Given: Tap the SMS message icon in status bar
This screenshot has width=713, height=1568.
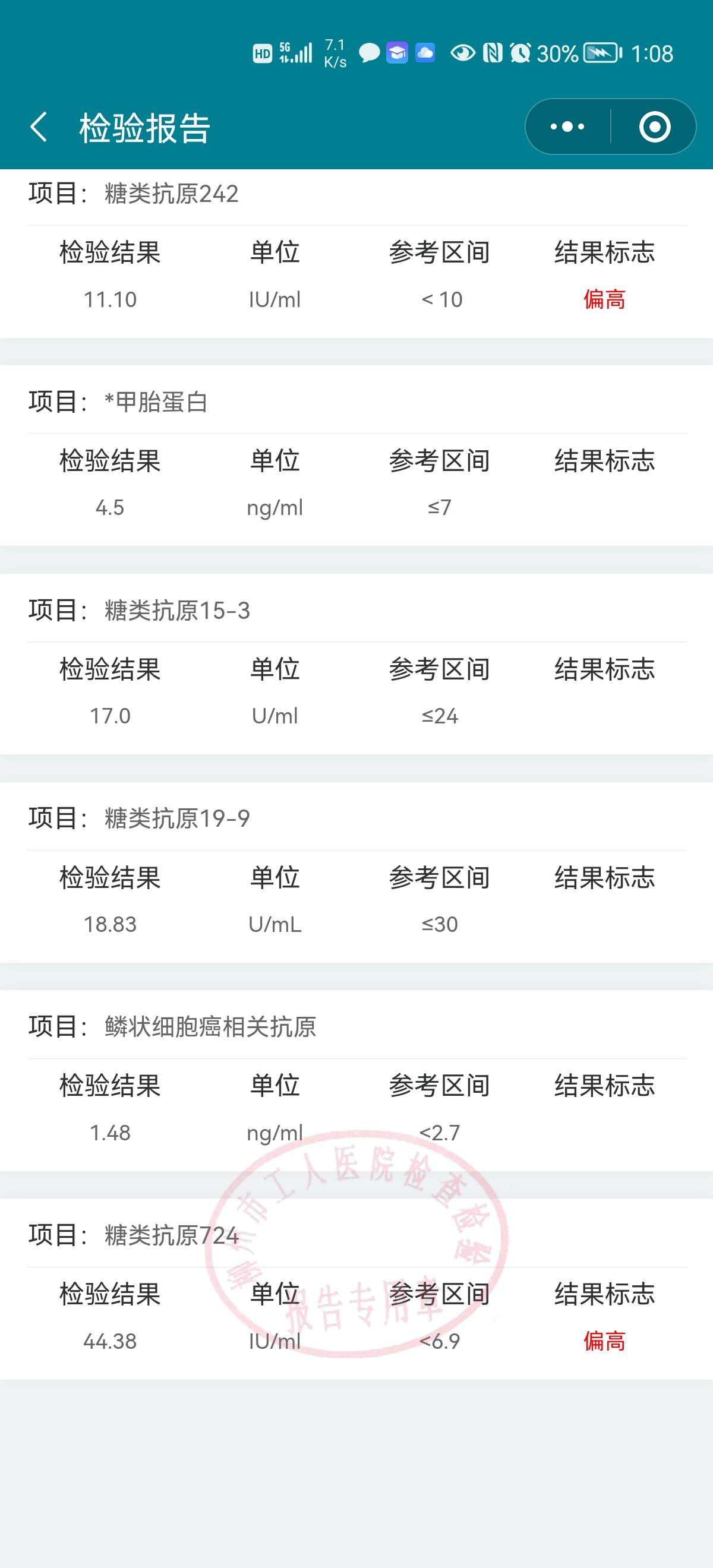Looking at the screenshot, I should [x=369, y=53].
